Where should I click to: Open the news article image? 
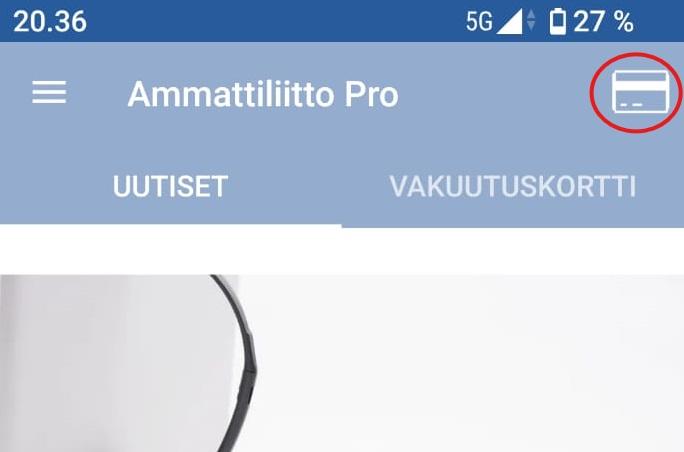[342, 365]
